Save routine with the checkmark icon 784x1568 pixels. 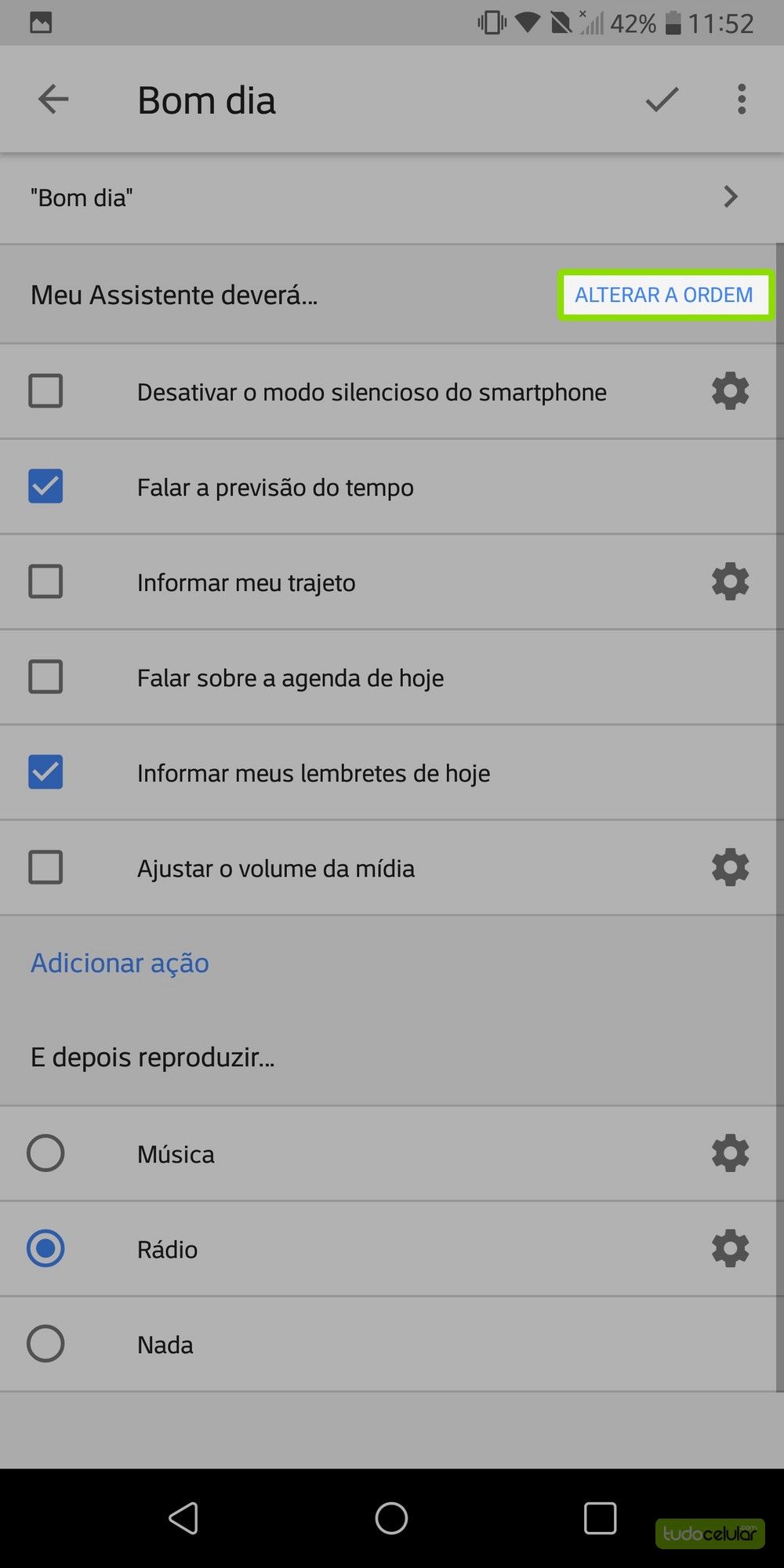tap(662, 100)
